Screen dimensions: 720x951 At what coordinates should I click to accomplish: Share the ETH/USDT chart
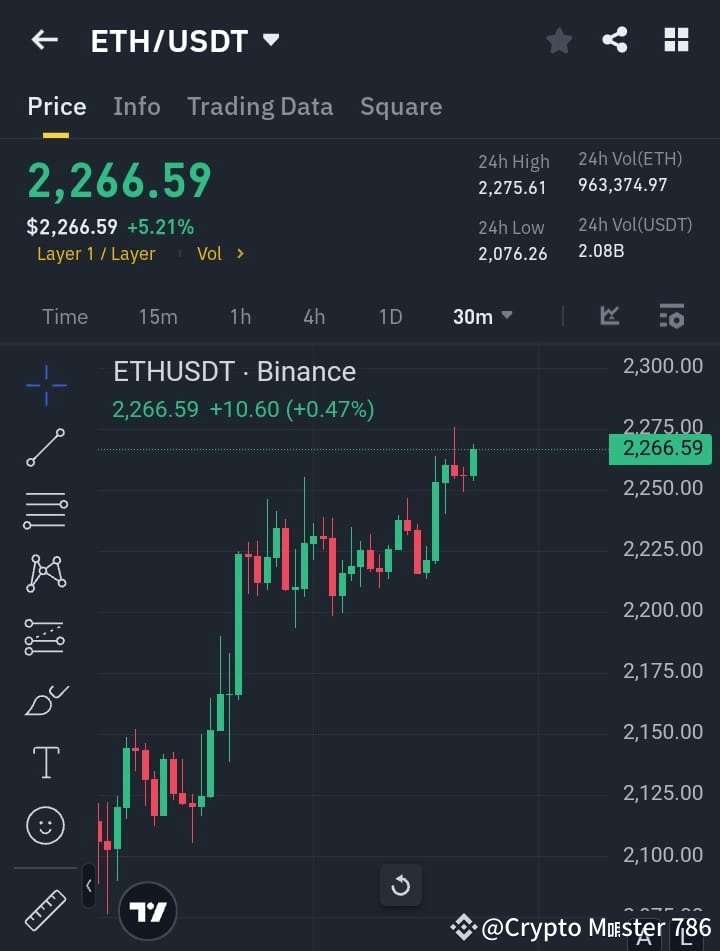(615, 40)
